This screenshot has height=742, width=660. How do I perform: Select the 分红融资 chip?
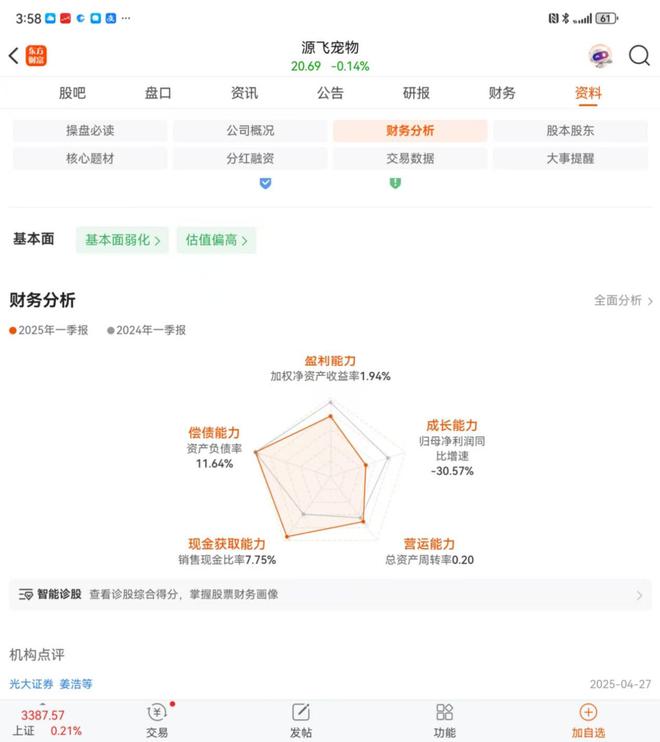250,158
